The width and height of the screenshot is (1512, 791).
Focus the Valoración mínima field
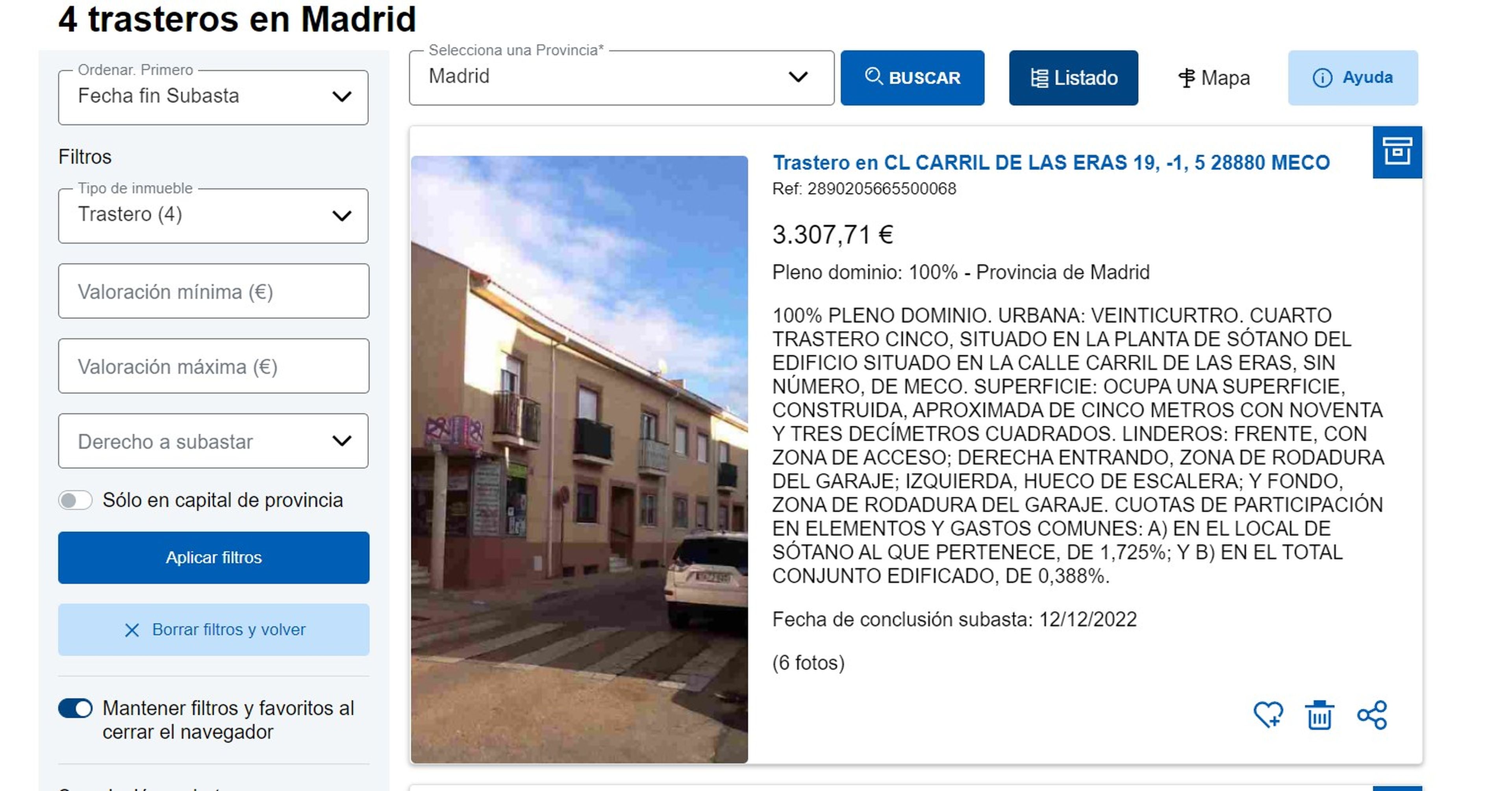pos(213,291)
